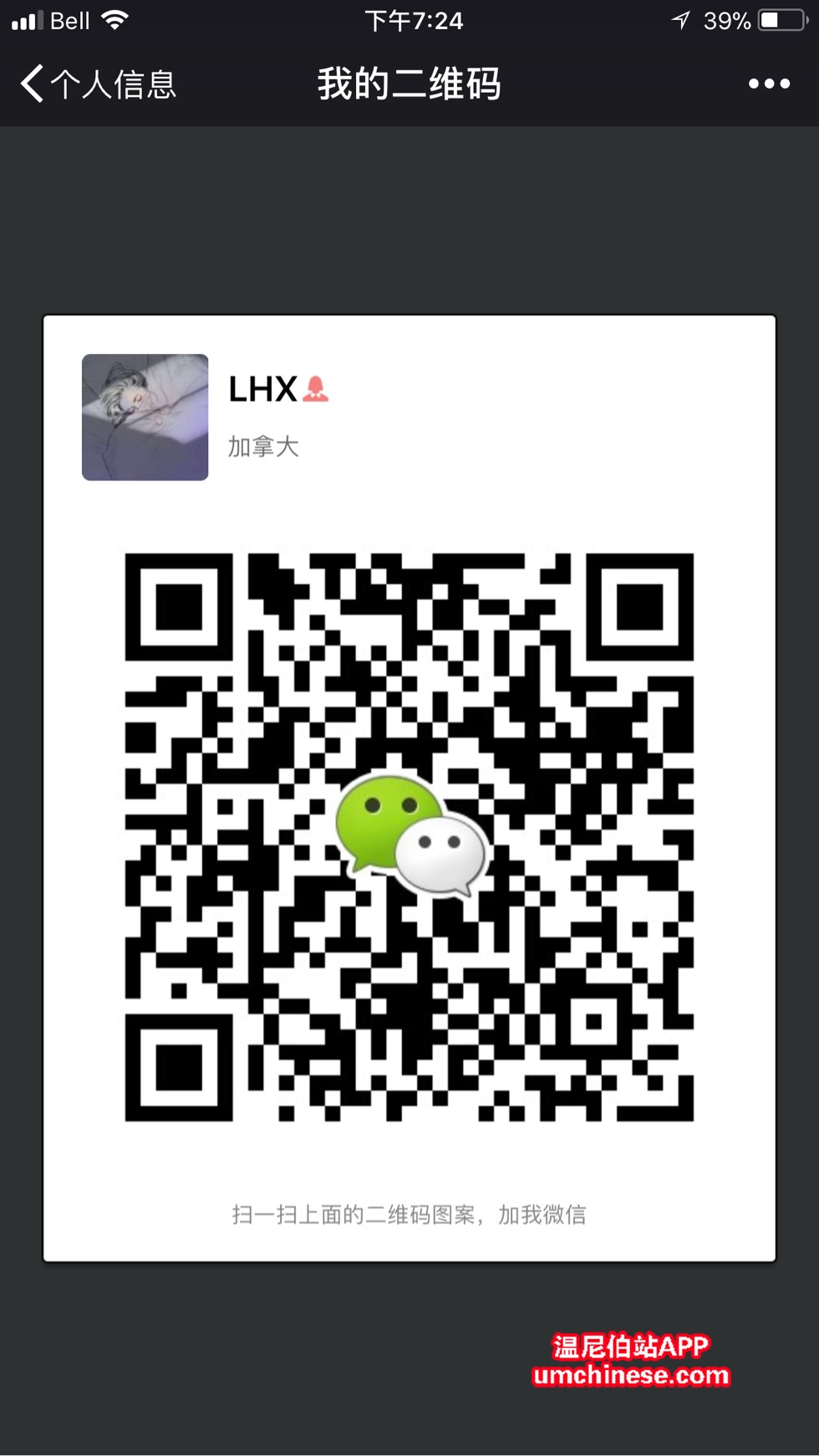Open the three-dot overflow menu
Screen dimensions: 819x1456
[x=768, y=84]
